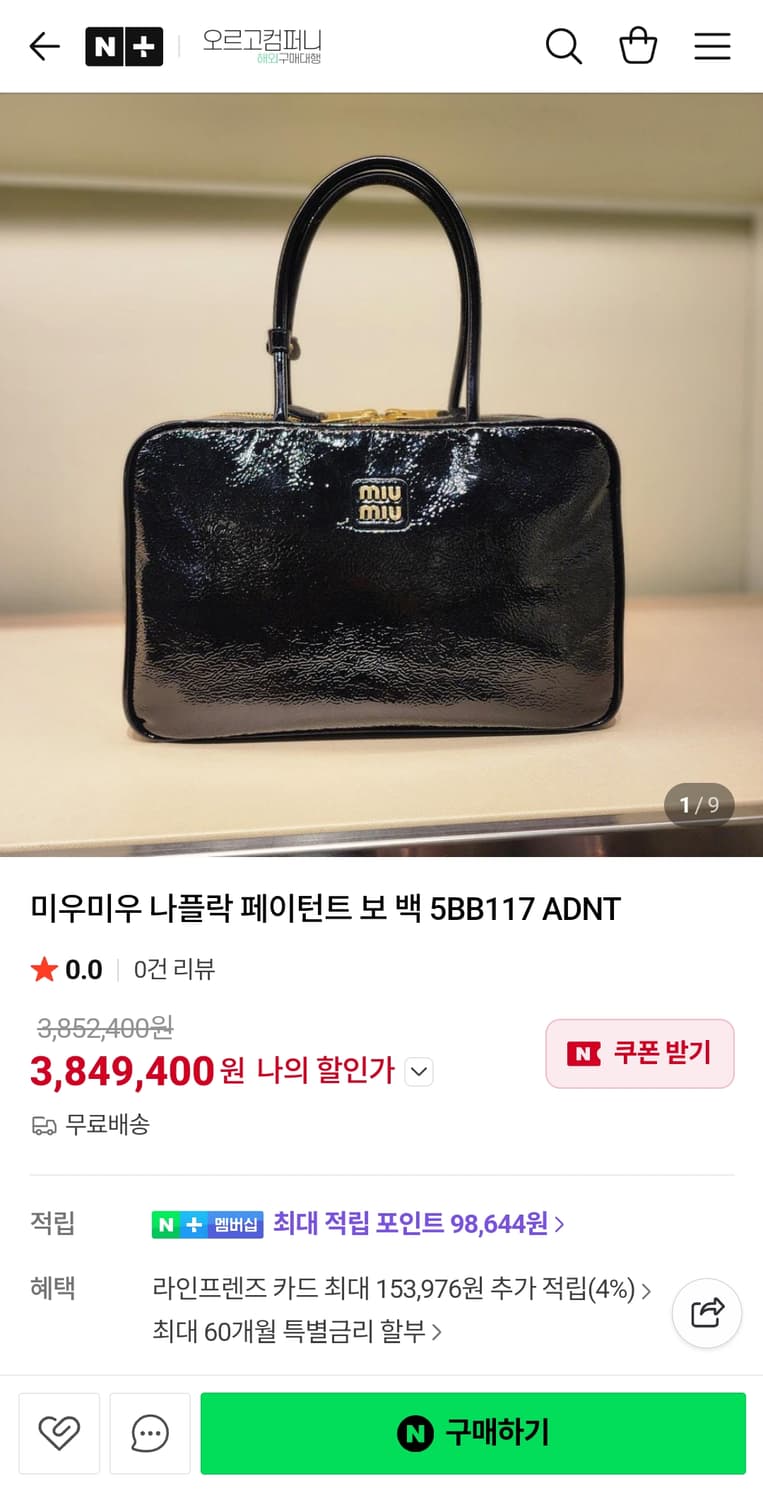The height and width of the screenshot is (1500, 763).
Task: Expand 라인프렌즈 카드 추가 적립 details
Action: [648, 1290]
